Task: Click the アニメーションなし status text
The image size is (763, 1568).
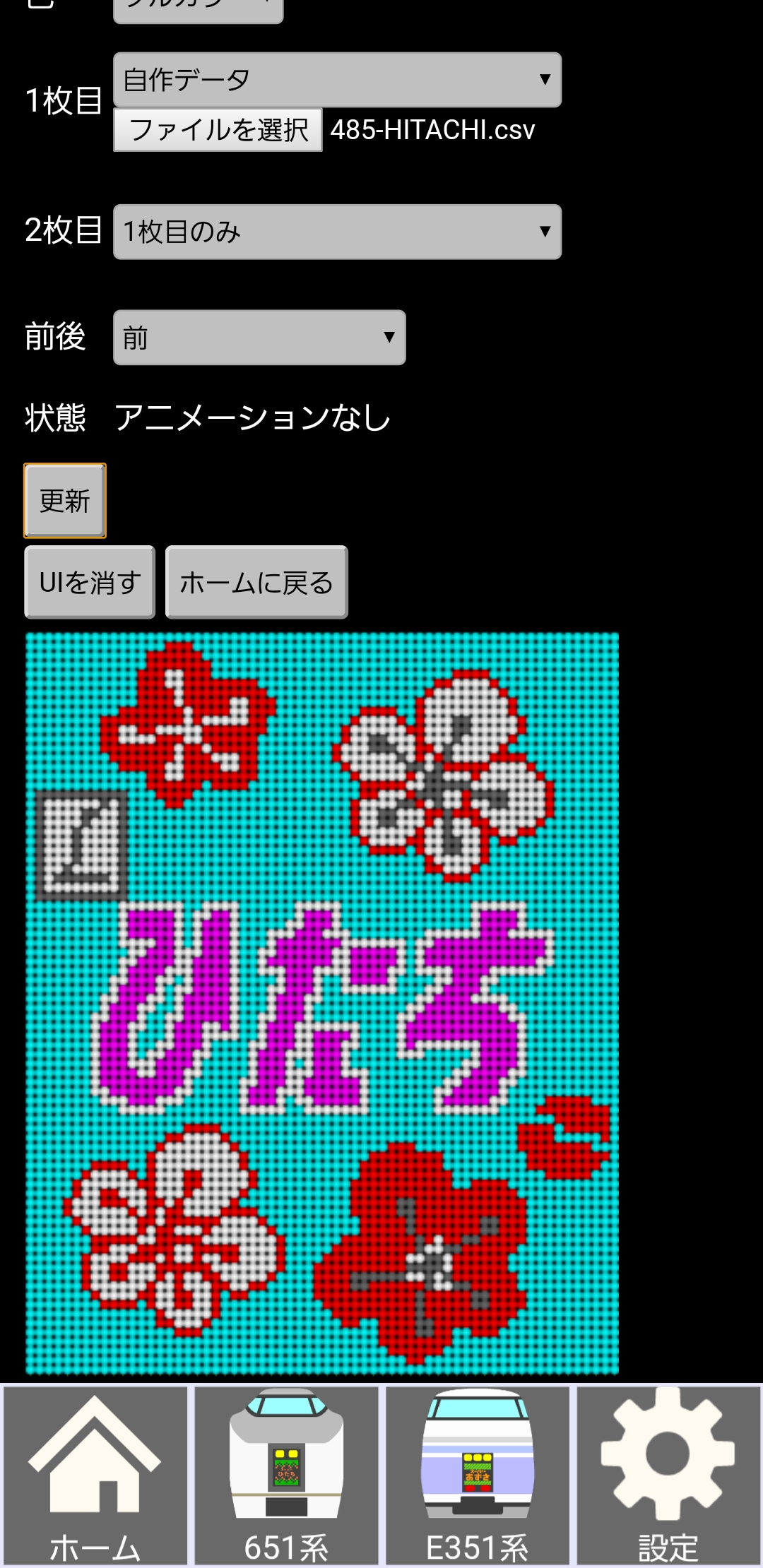Action: coord(254,417)
